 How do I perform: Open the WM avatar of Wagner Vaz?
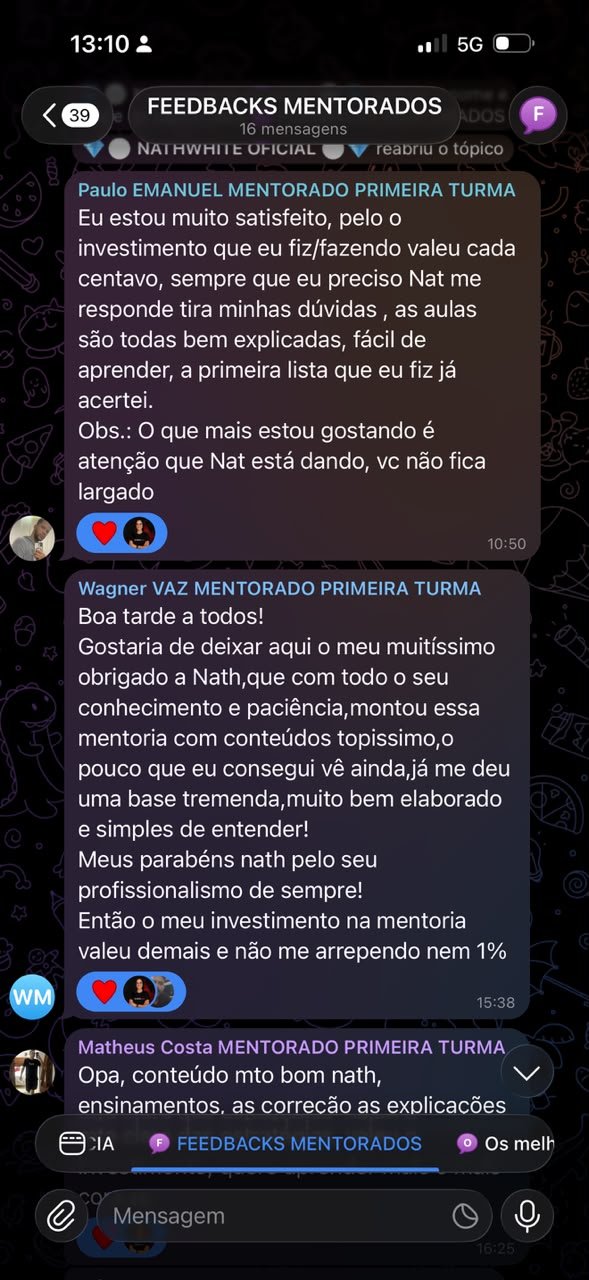coord(32,996)
